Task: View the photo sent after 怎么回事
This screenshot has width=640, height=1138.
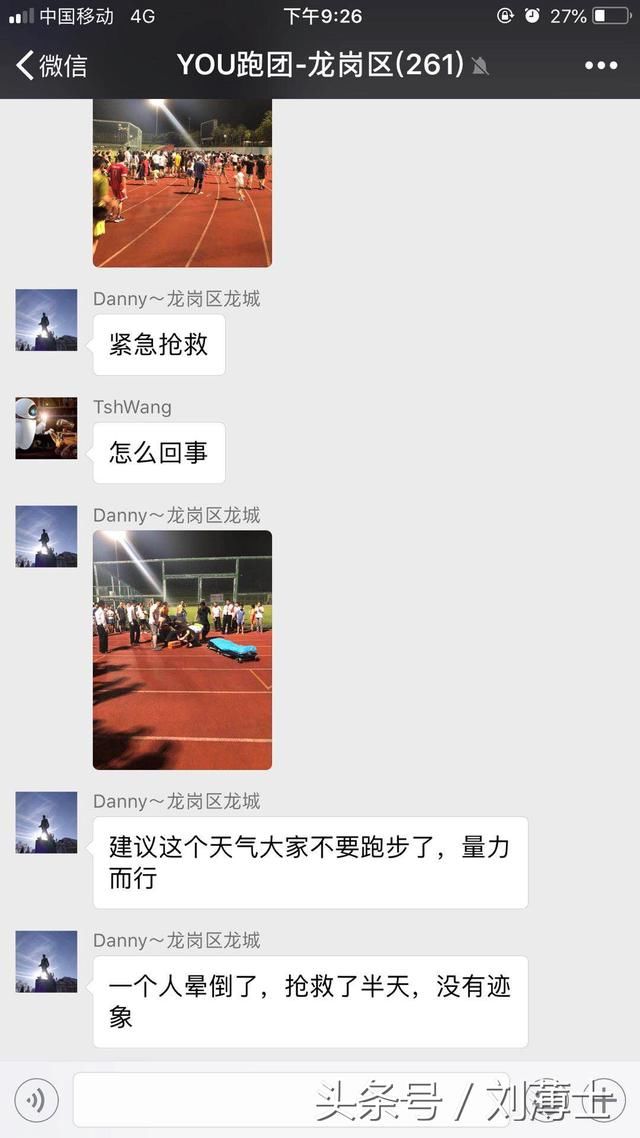Action: 182,650
